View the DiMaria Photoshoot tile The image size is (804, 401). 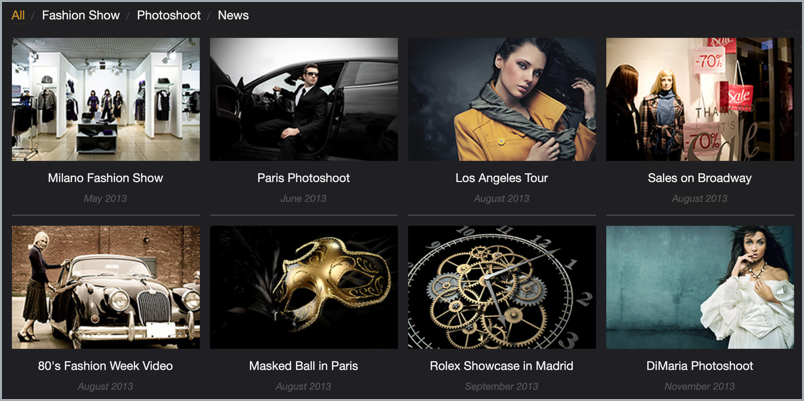pos(699,287)
